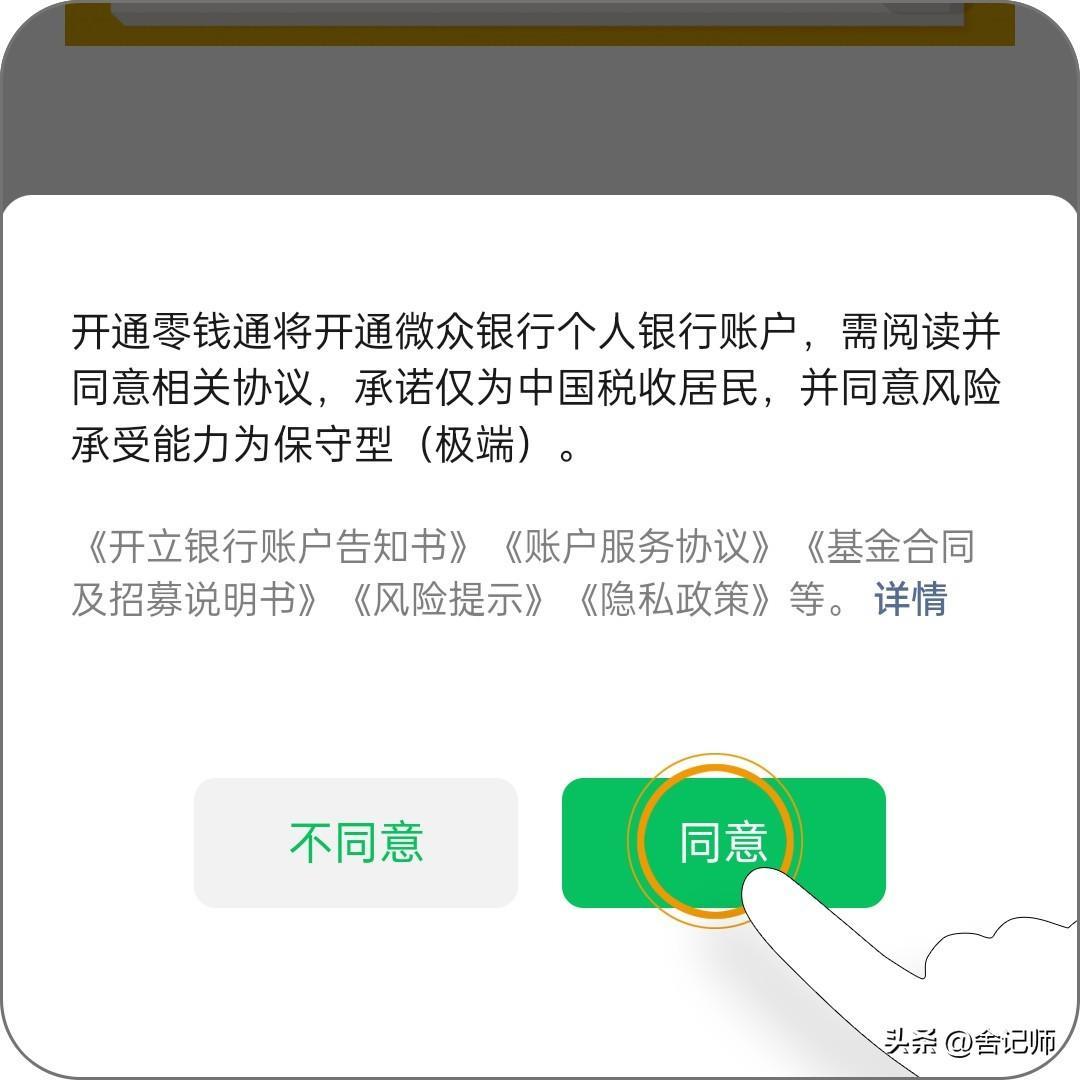Tap the green 同意 button
Image resolution: width=1080 pixels, height=1080 pixels.
[x=723, y=842]
